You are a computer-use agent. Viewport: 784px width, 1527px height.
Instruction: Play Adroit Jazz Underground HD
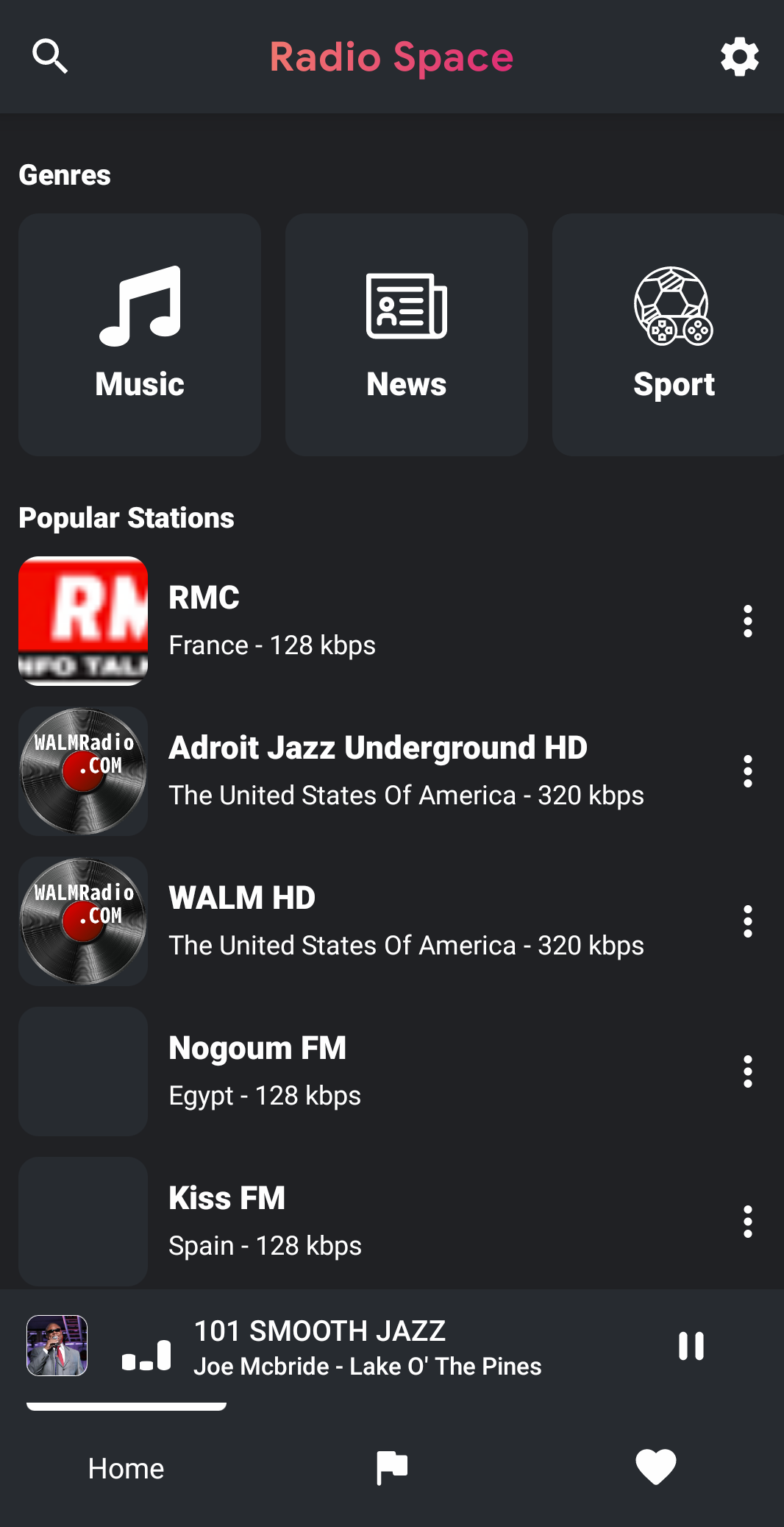pos(368,771)
